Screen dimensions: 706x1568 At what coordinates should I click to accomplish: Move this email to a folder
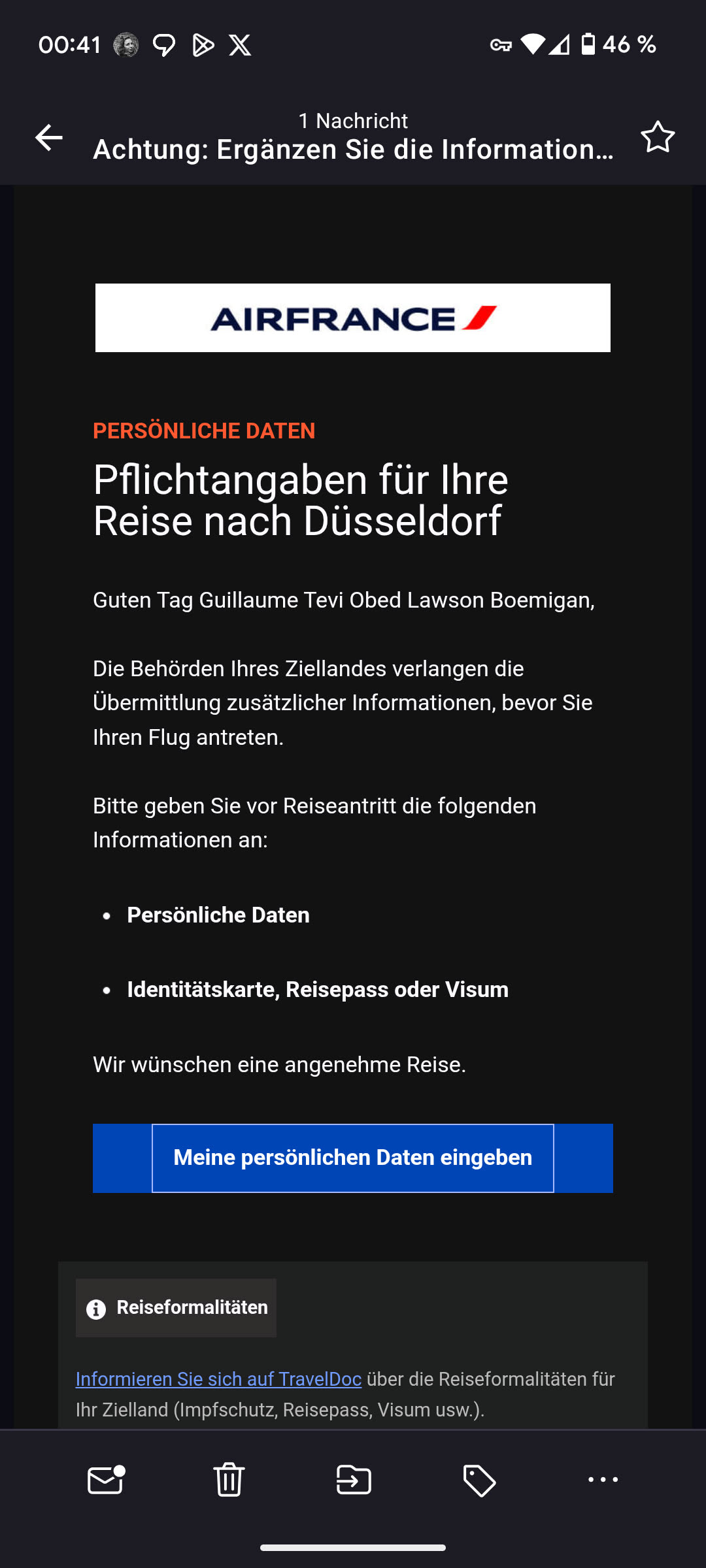tap(354, 1479)
